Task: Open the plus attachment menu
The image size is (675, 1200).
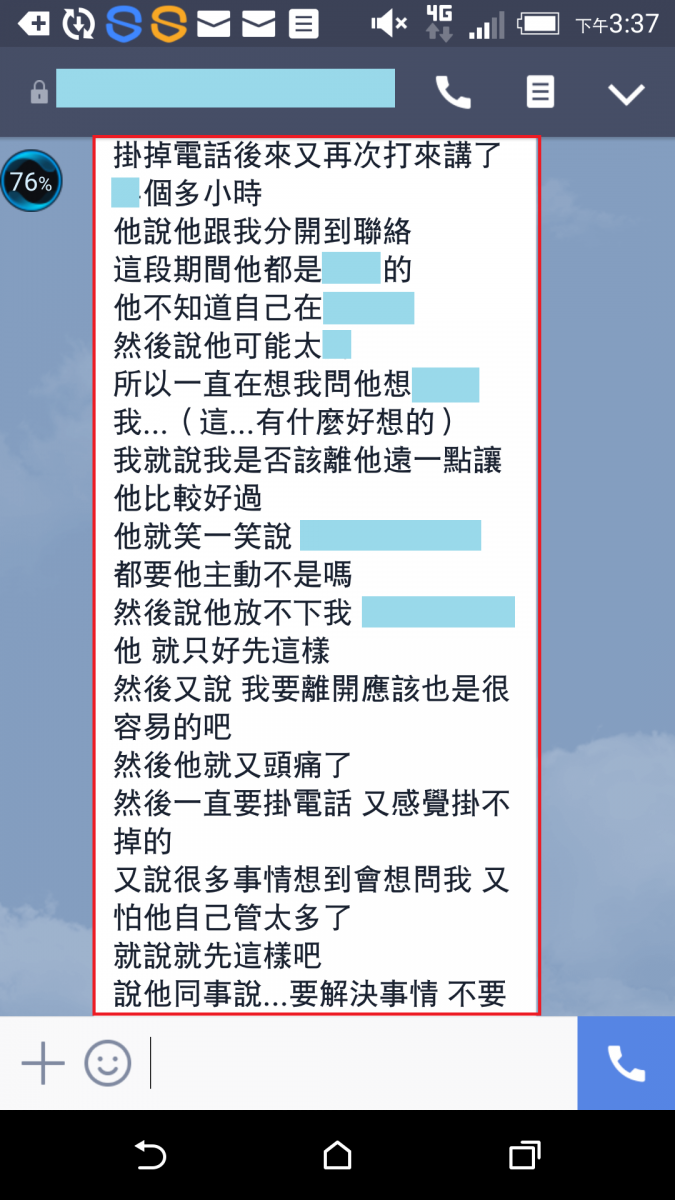Action: point(43,1063)
